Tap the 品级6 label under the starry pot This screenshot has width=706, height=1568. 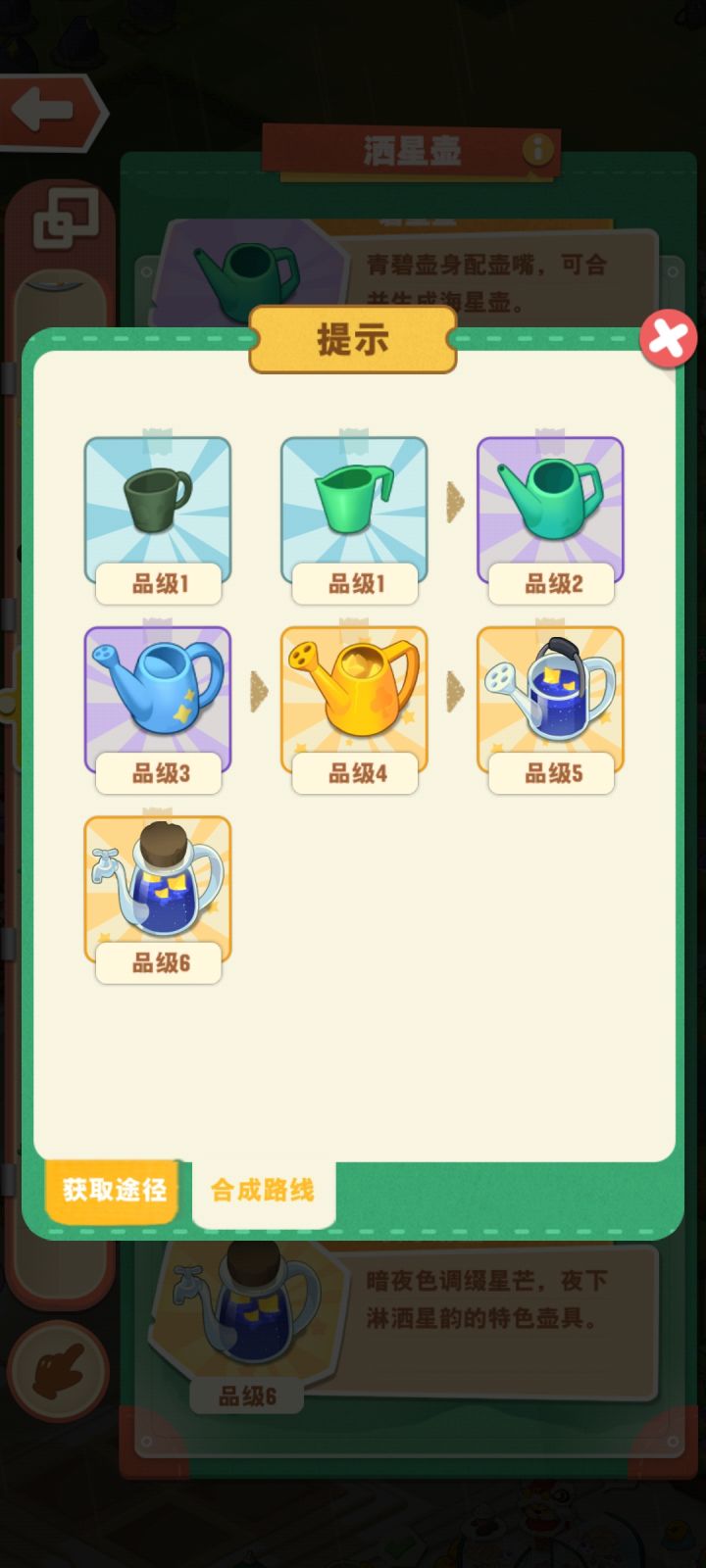point(158,963)
